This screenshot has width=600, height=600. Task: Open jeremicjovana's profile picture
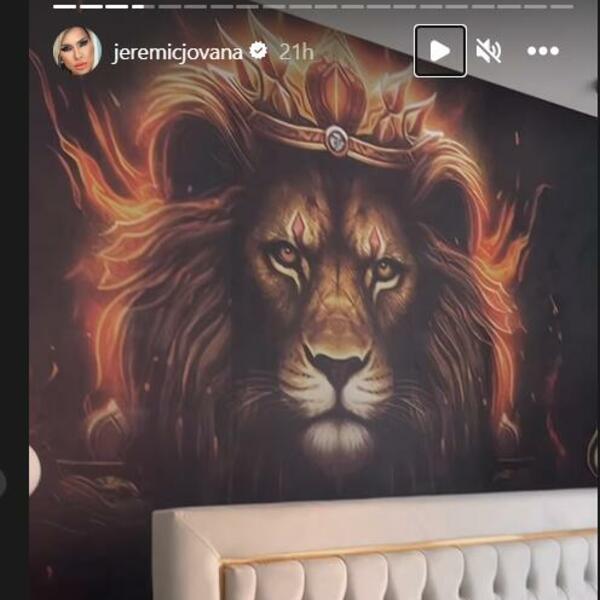point(77,51)
